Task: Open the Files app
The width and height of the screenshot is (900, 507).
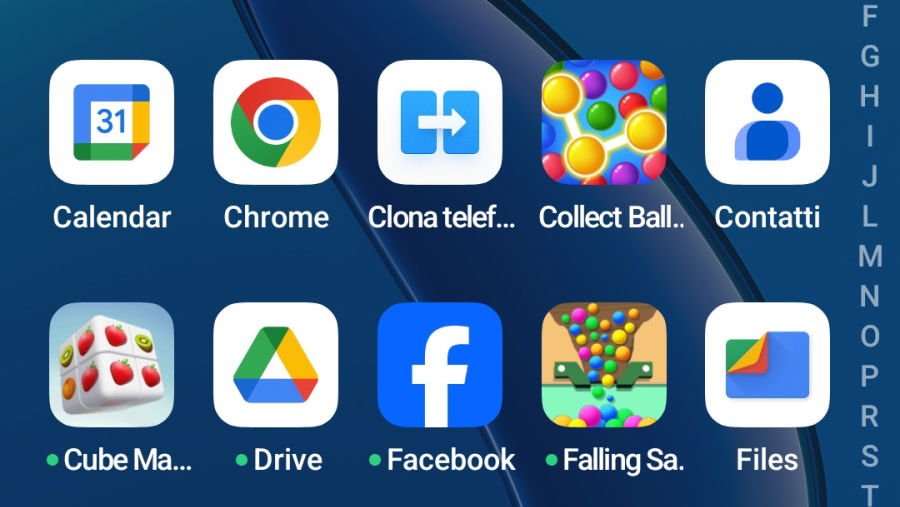Action: pos(767,365)
